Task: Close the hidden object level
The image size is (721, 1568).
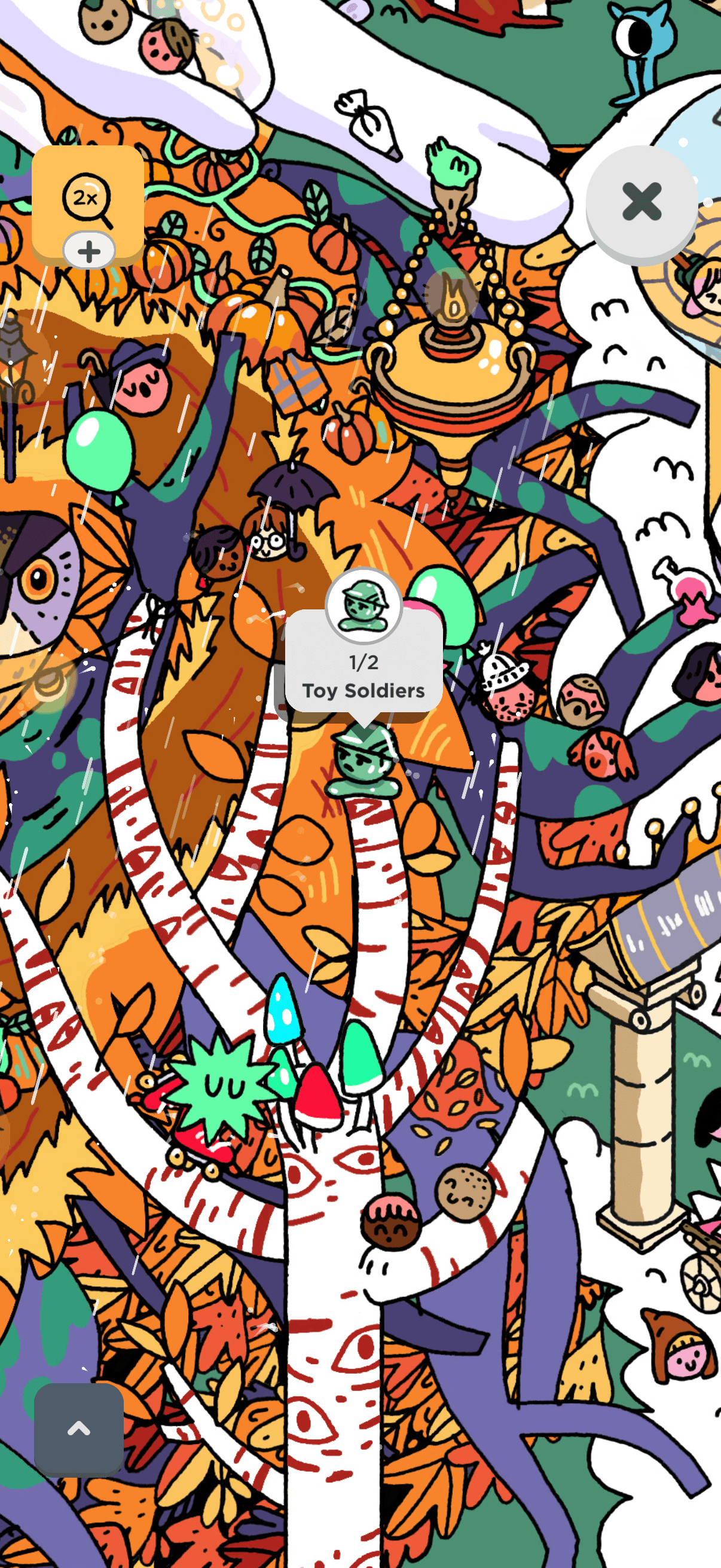Action: pos(641,202)
